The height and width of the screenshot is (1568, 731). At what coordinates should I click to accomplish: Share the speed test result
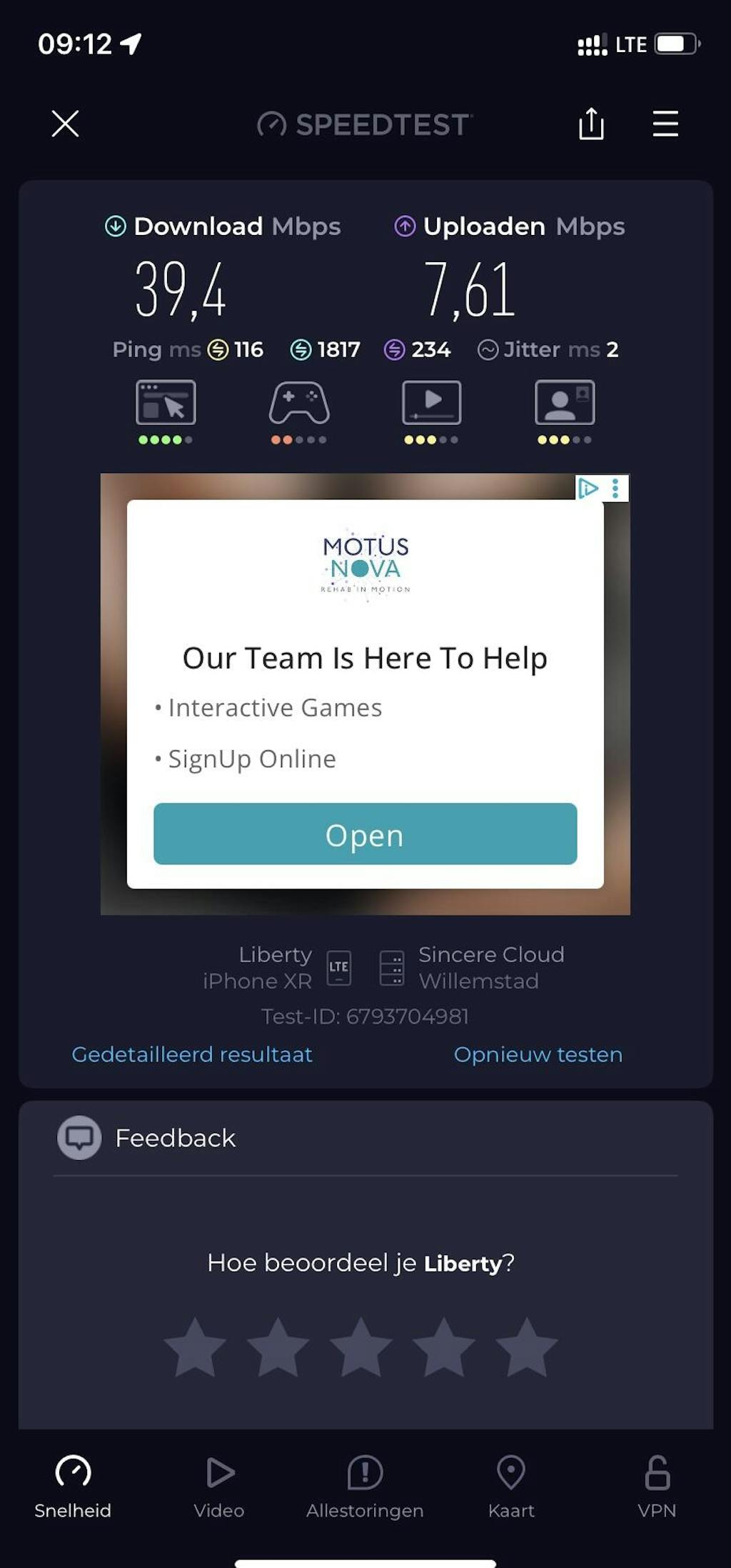click(x=591, y=124)
